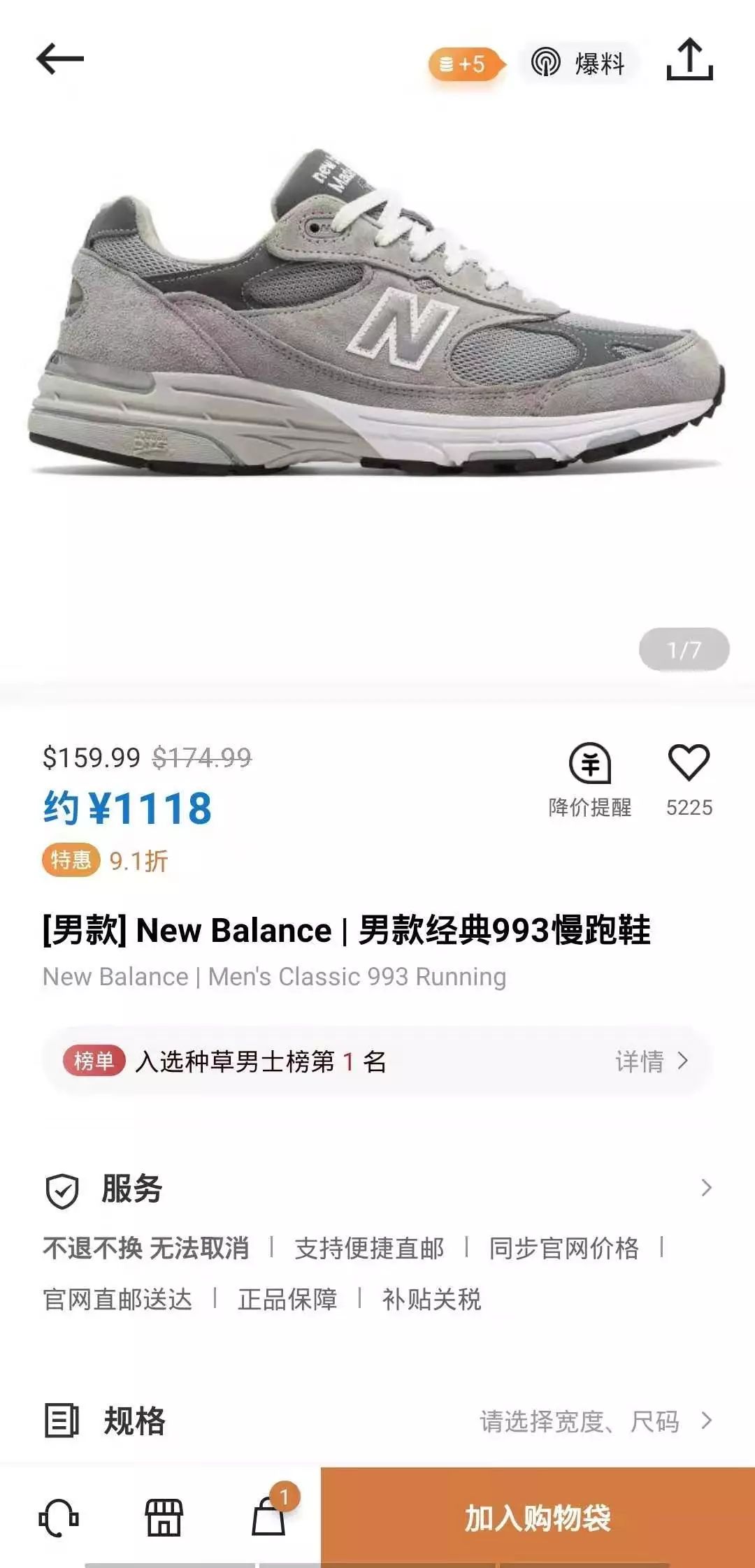Click the 正品保障 service guarantee text
This screenshot has width=755, height=1568.
290,1298
